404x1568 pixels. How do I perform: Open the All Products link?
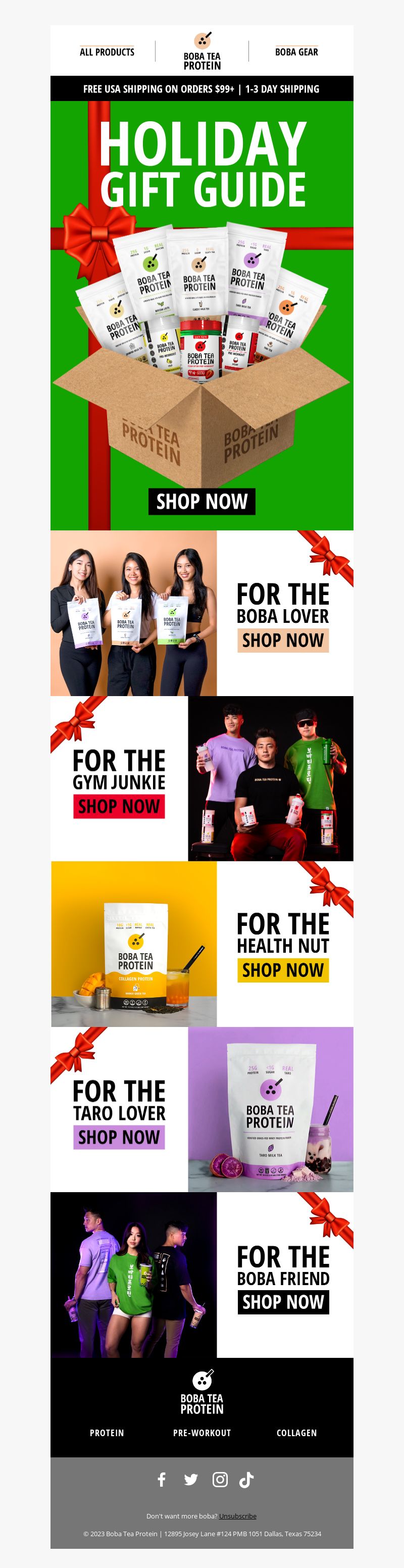click(x=107, y=53)
